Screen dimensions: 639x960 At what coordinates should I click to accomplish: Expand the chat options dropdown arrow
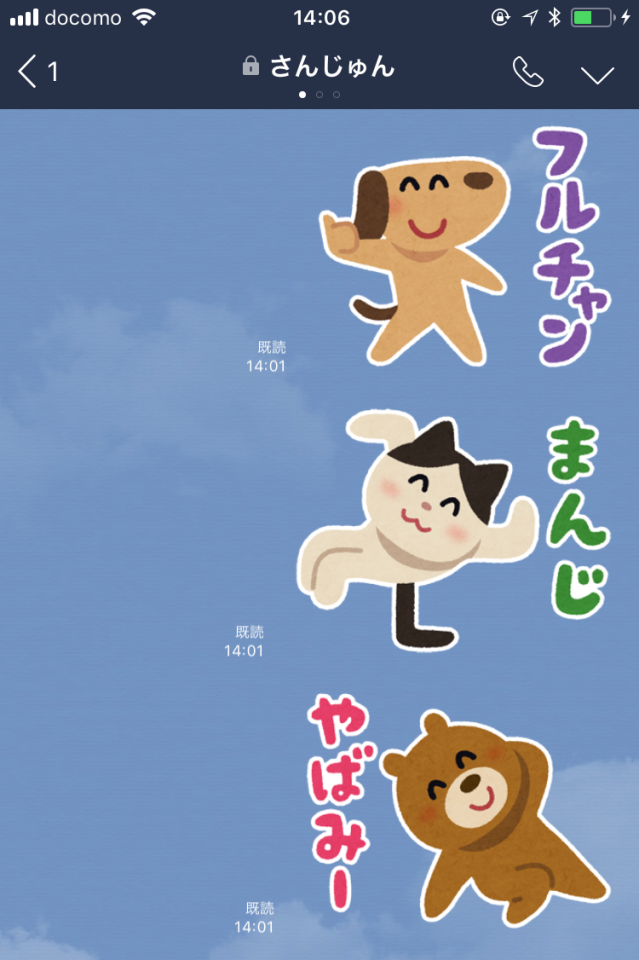[x=597, y=73]
